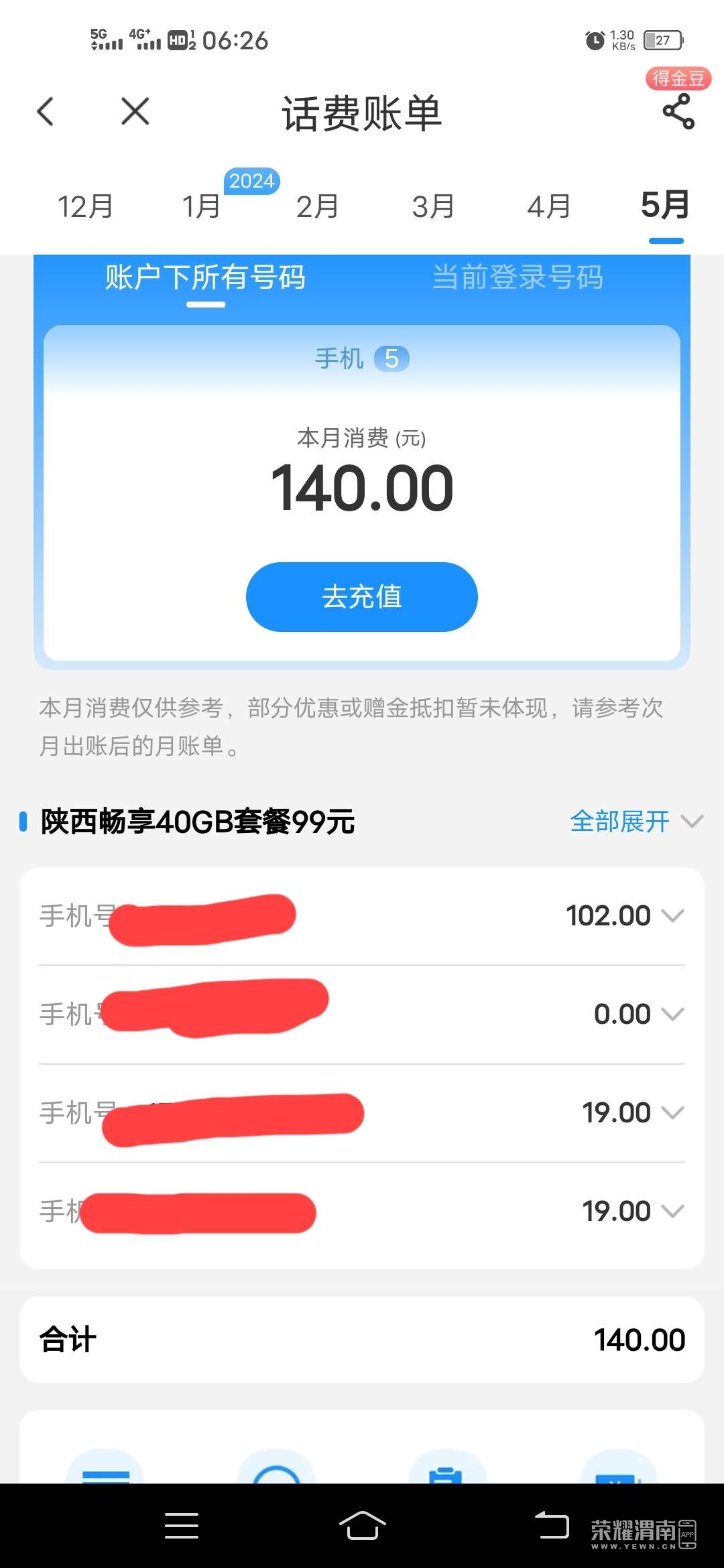Image resolution: width=724 pixels, height=1568 pixels.
Task: Switch to the 4月 tab
Action: 549,206
